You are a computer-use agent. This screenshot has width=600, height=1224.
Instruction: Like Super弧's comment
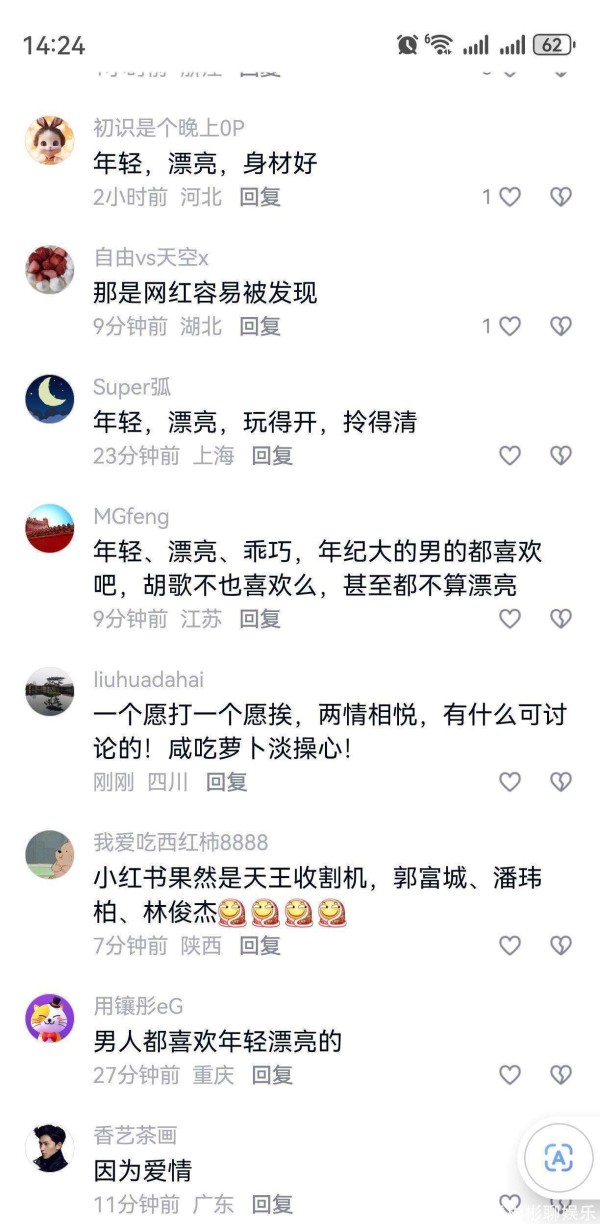click(510, 456)
